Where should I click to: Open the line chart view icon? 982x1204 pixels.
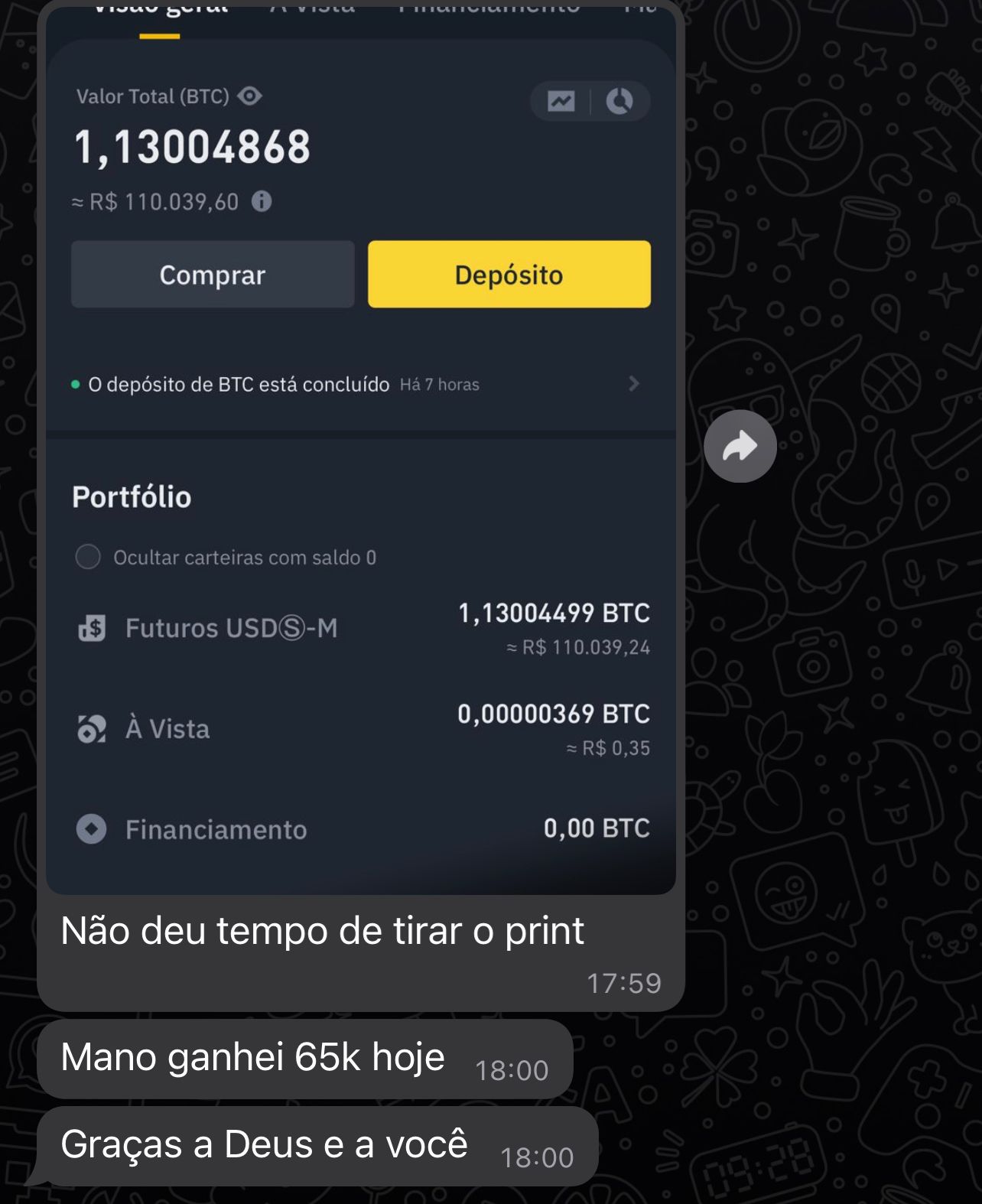[561, 100]
